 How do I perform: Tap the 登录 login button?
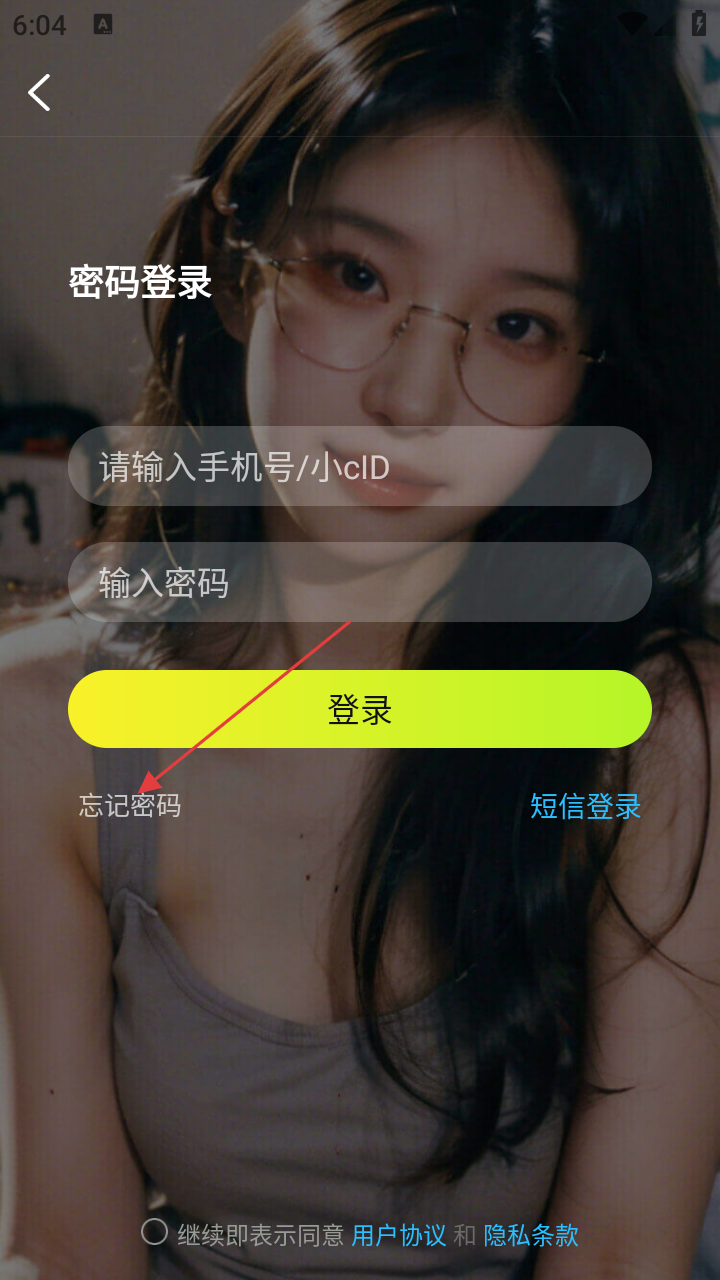click(360, 709)
